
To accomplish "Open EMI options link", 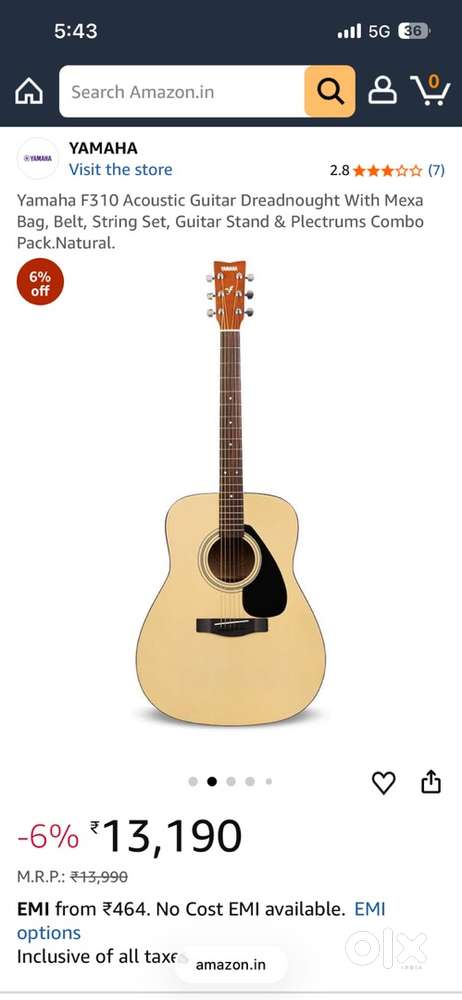I will pos(201,920).
